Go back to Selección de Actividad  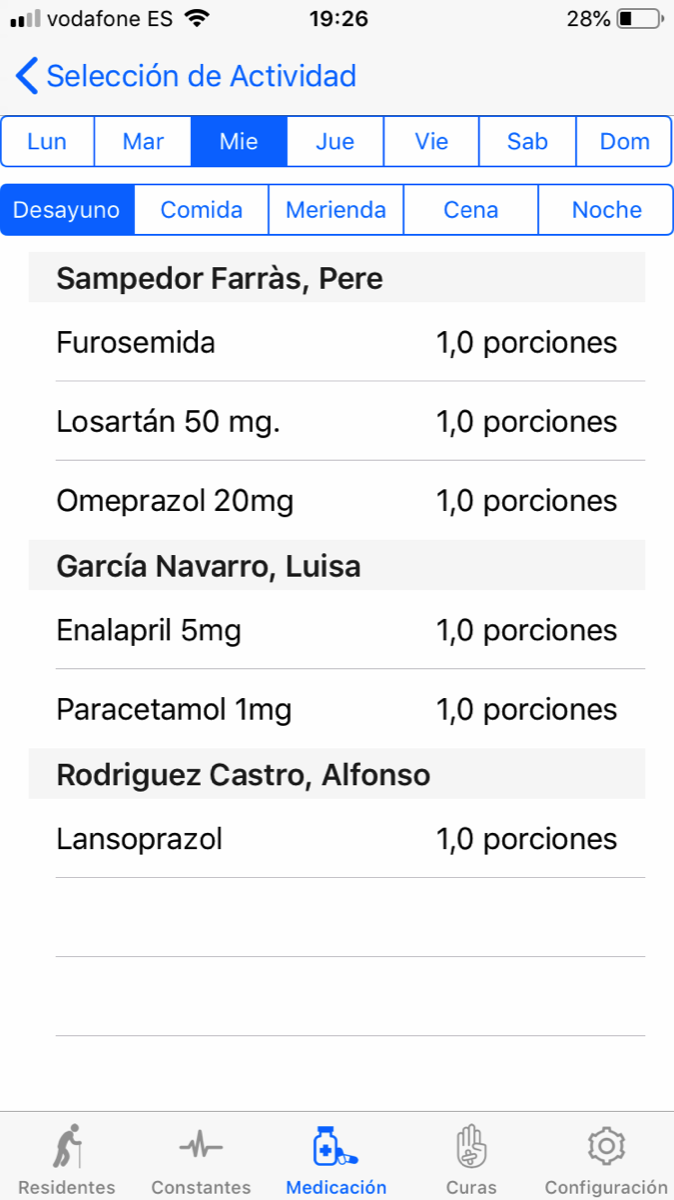pos(186,76)
